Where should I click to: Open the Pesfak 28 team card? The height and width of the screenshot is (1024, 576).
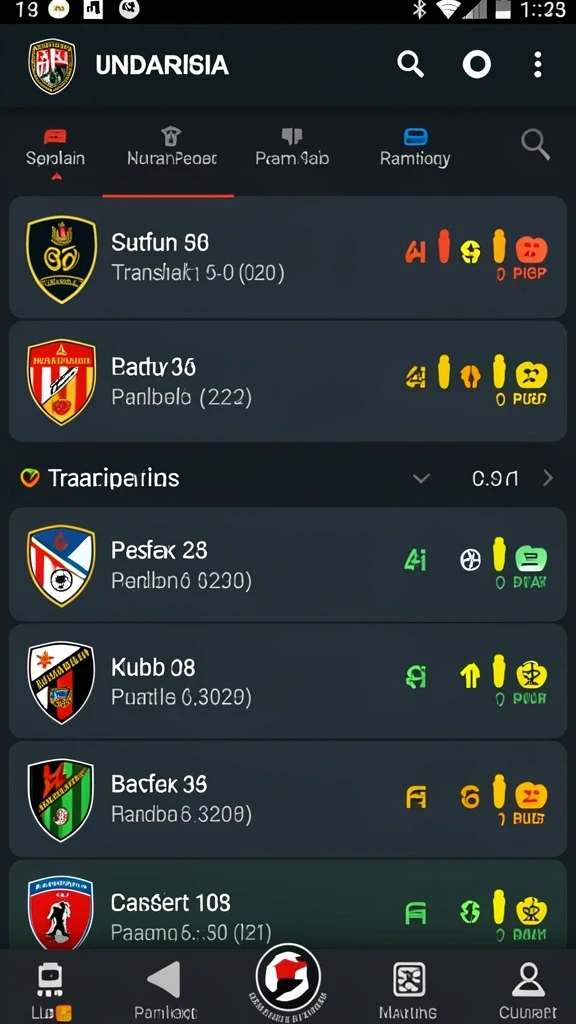[x=287, y=564]
